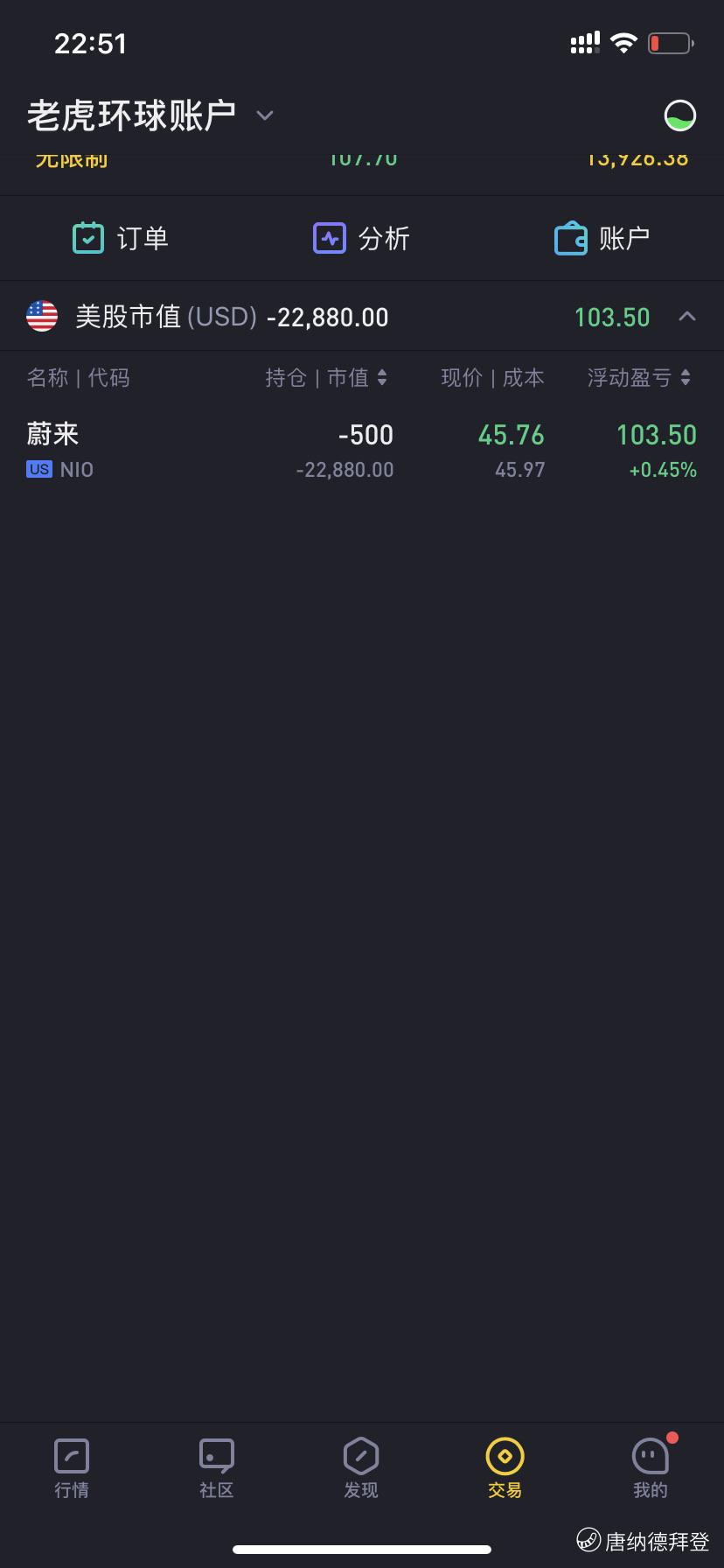
Task: Open 账户 account details
Action: pyautogui.click(x=602, y=238)
